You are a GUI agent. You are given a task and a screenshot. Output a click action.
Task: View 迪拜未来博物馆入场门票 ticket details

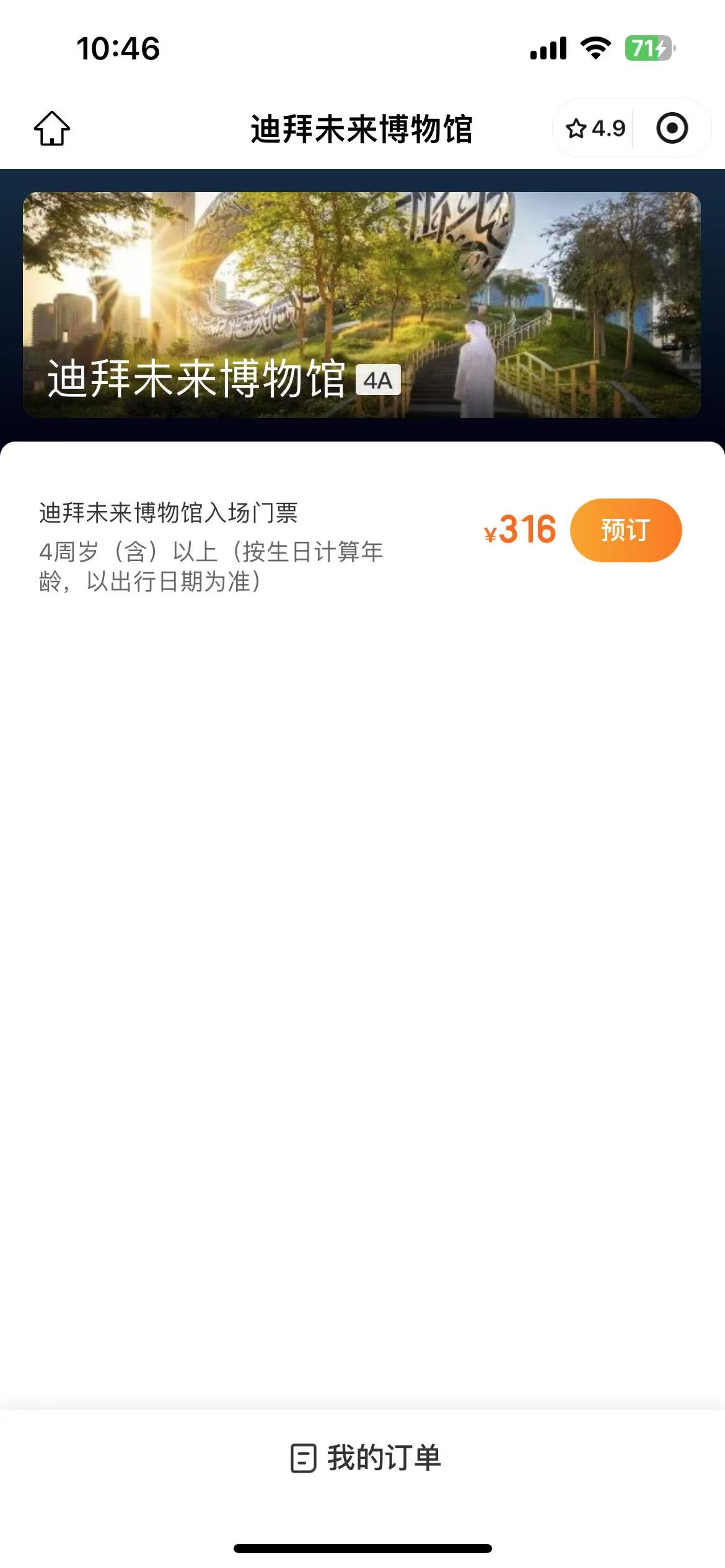pos(169,513)
